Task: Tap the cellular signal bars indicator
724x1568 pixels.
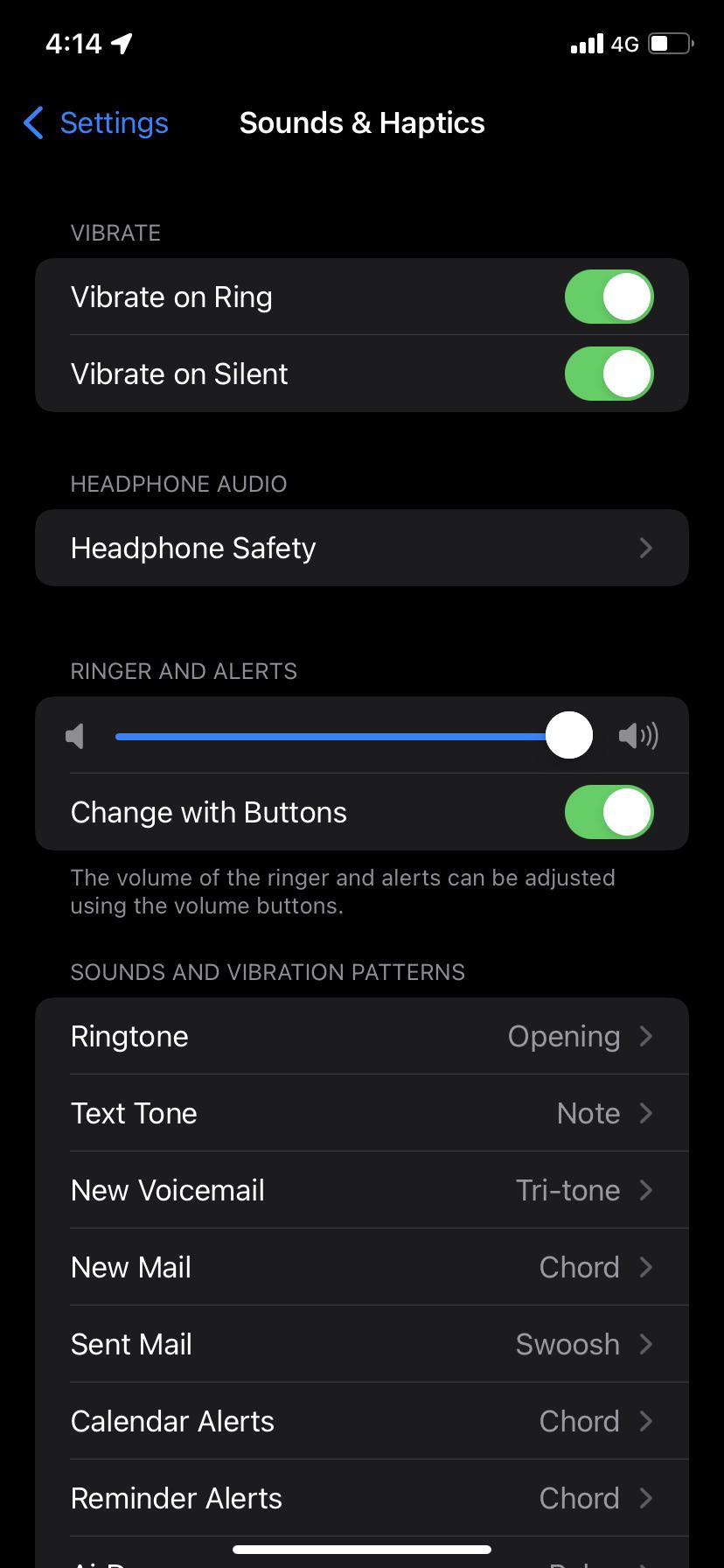Action: (x=585, y=43)
